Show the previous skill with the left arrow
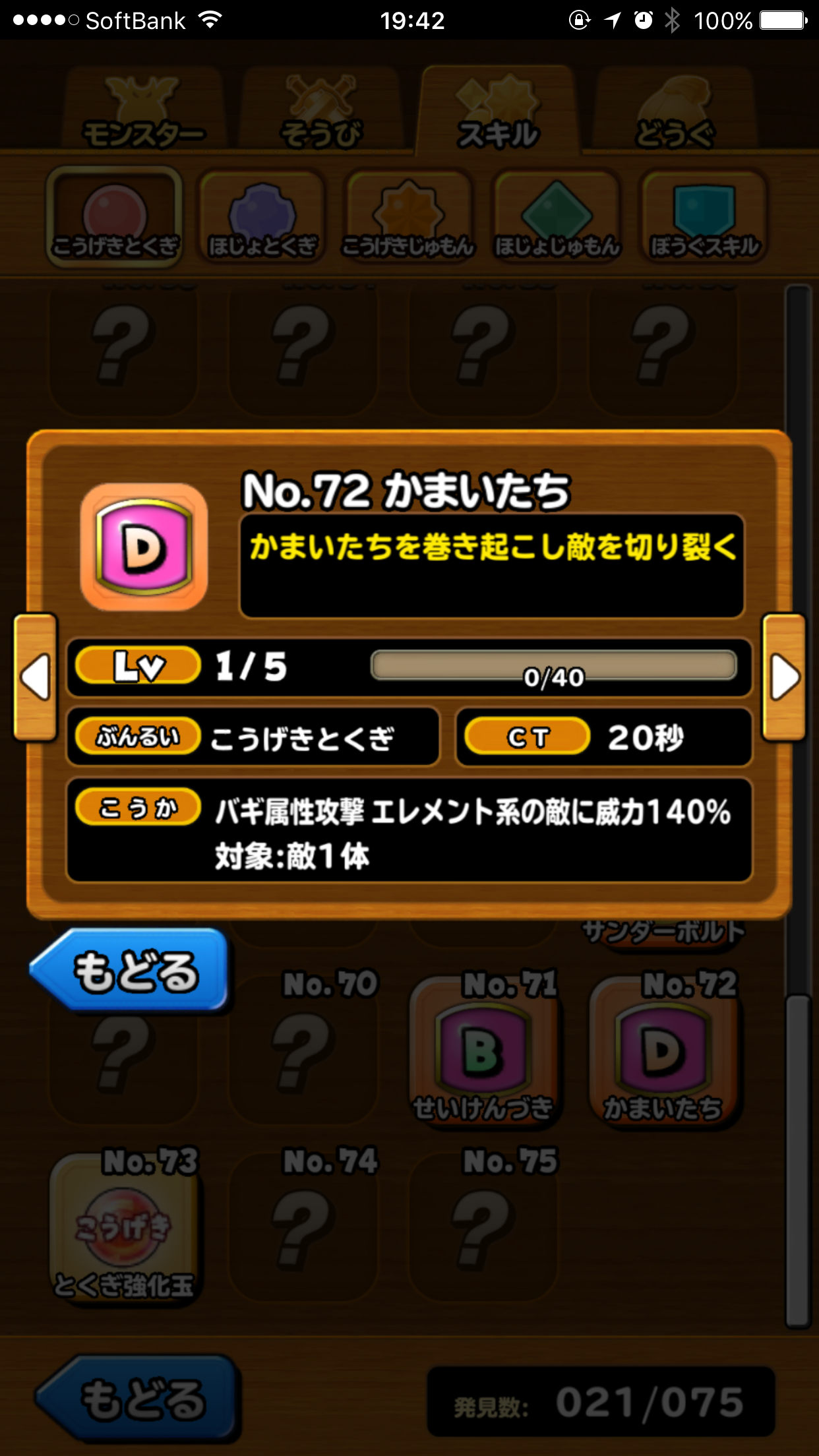Viewport: 819px width, 1456px height. (36, 677)
